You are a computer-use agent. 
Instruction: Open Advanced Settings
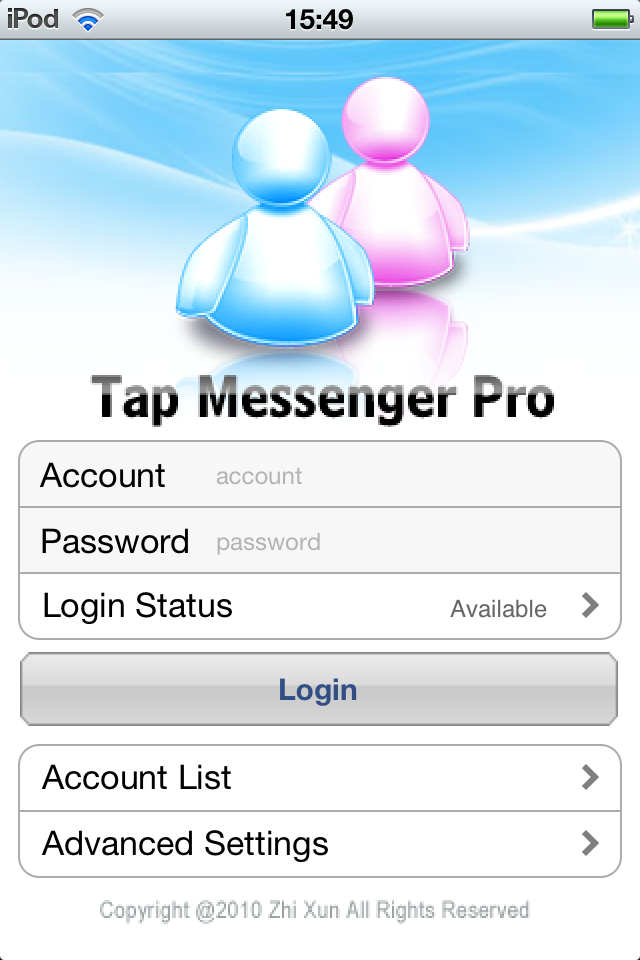[x=320, y=844]
